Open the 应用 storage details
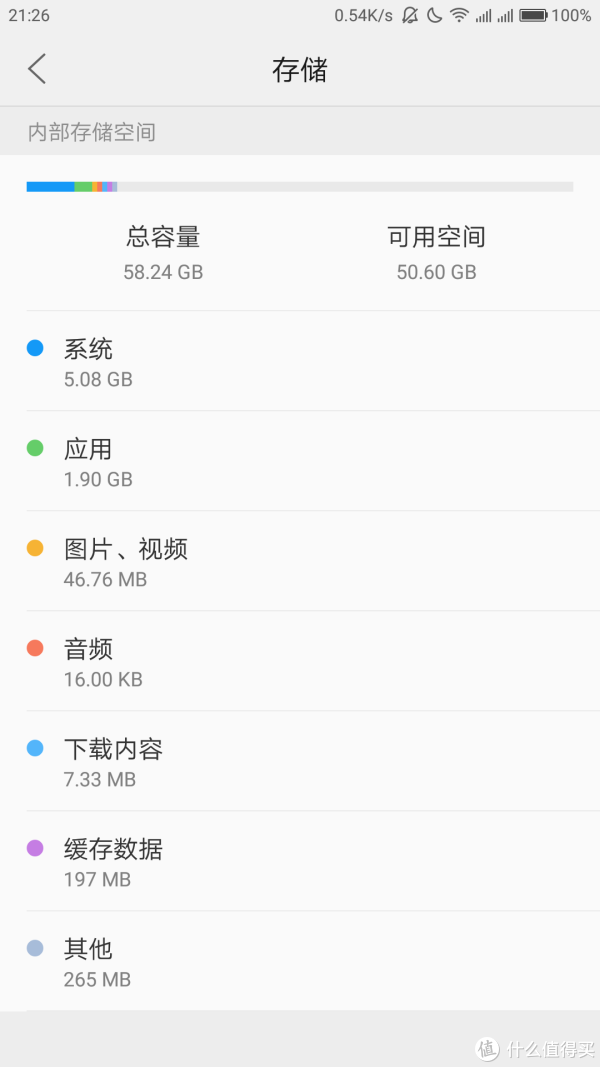This screenshot has height=1067, width=600. pyautogui.click(x=300, y=461)
